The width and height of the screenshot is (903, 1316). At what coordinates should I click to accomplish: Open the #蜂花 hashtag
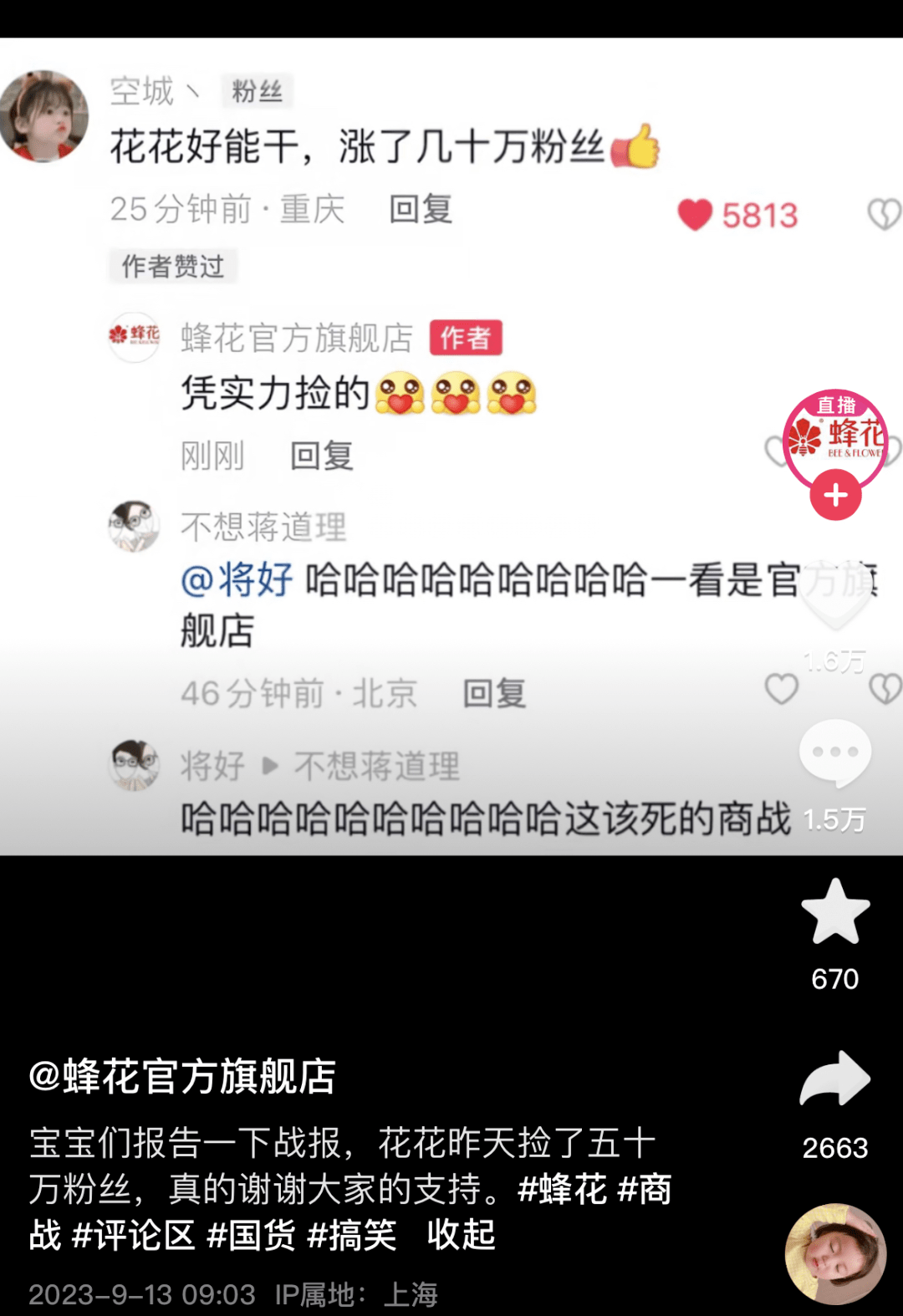[563, 1190]
